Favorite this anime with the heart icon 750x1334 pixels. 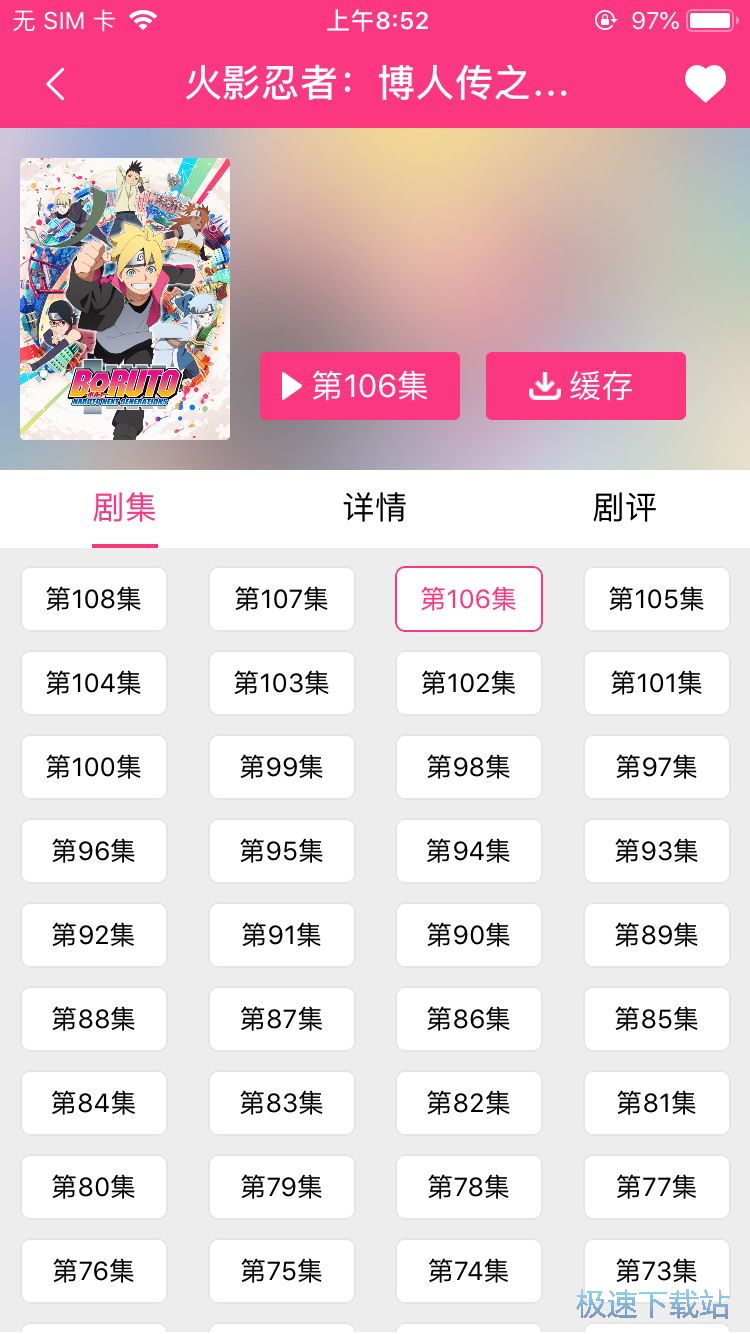pyautogui.click(x=705, y=84)
